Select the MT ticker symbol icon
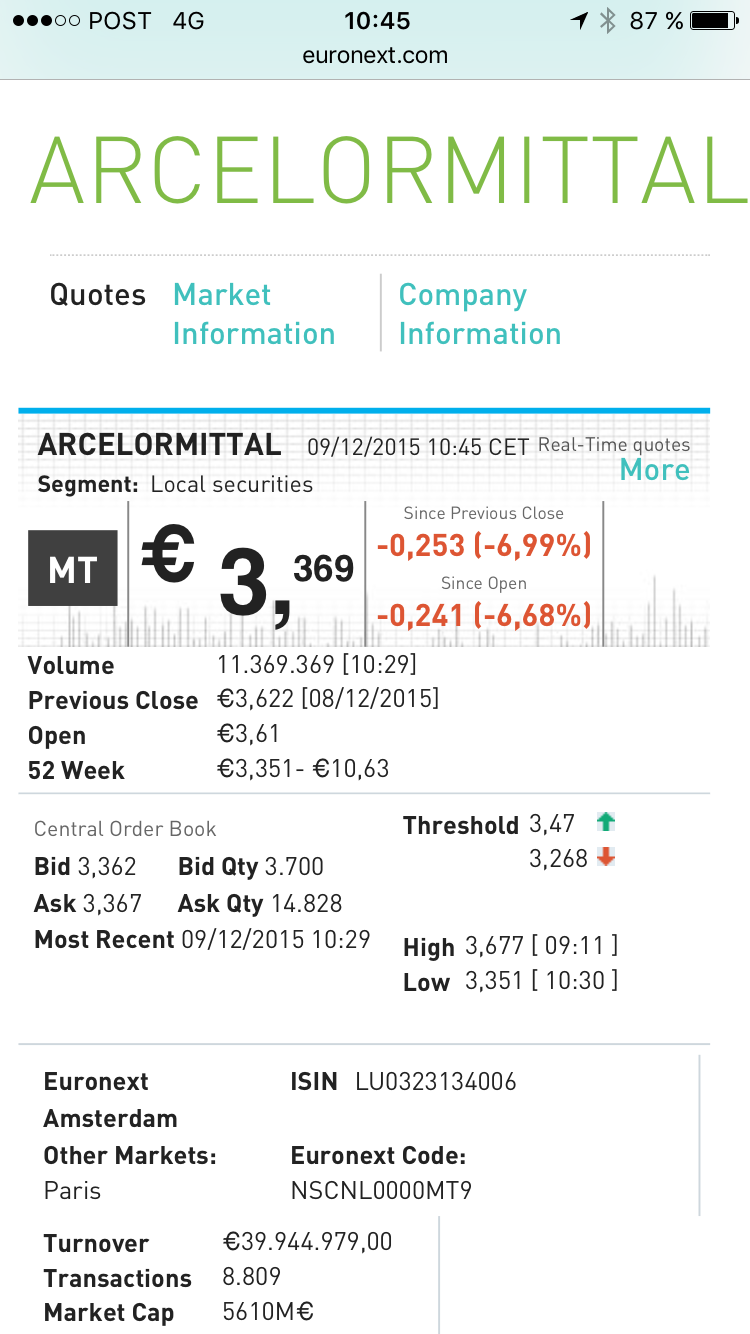The height and width of the screenshot is (1334, 750). 72,567
